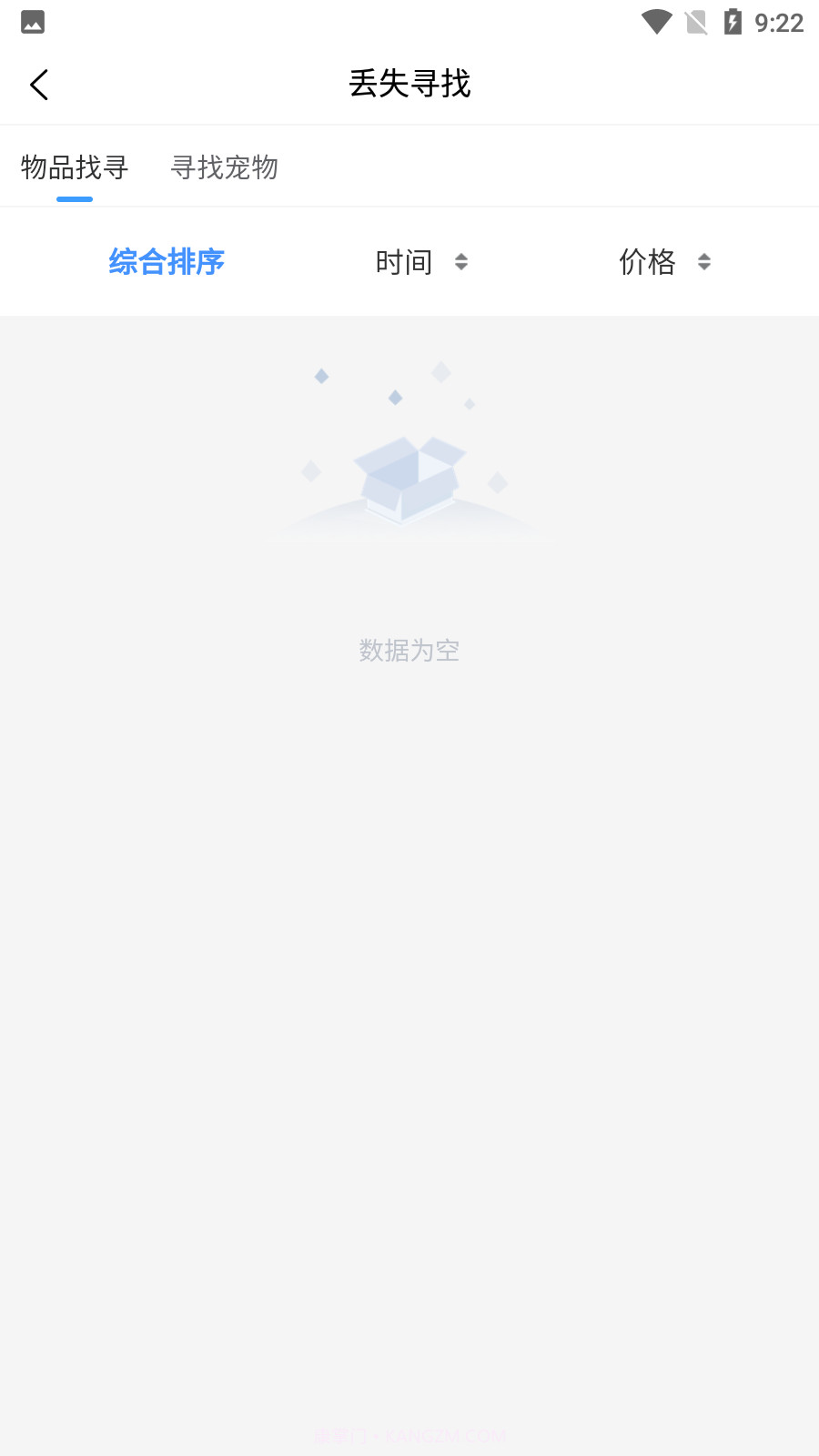Expand the 时间 sort selector
This screenshot has width=819, height=1456.
(421, 262)
